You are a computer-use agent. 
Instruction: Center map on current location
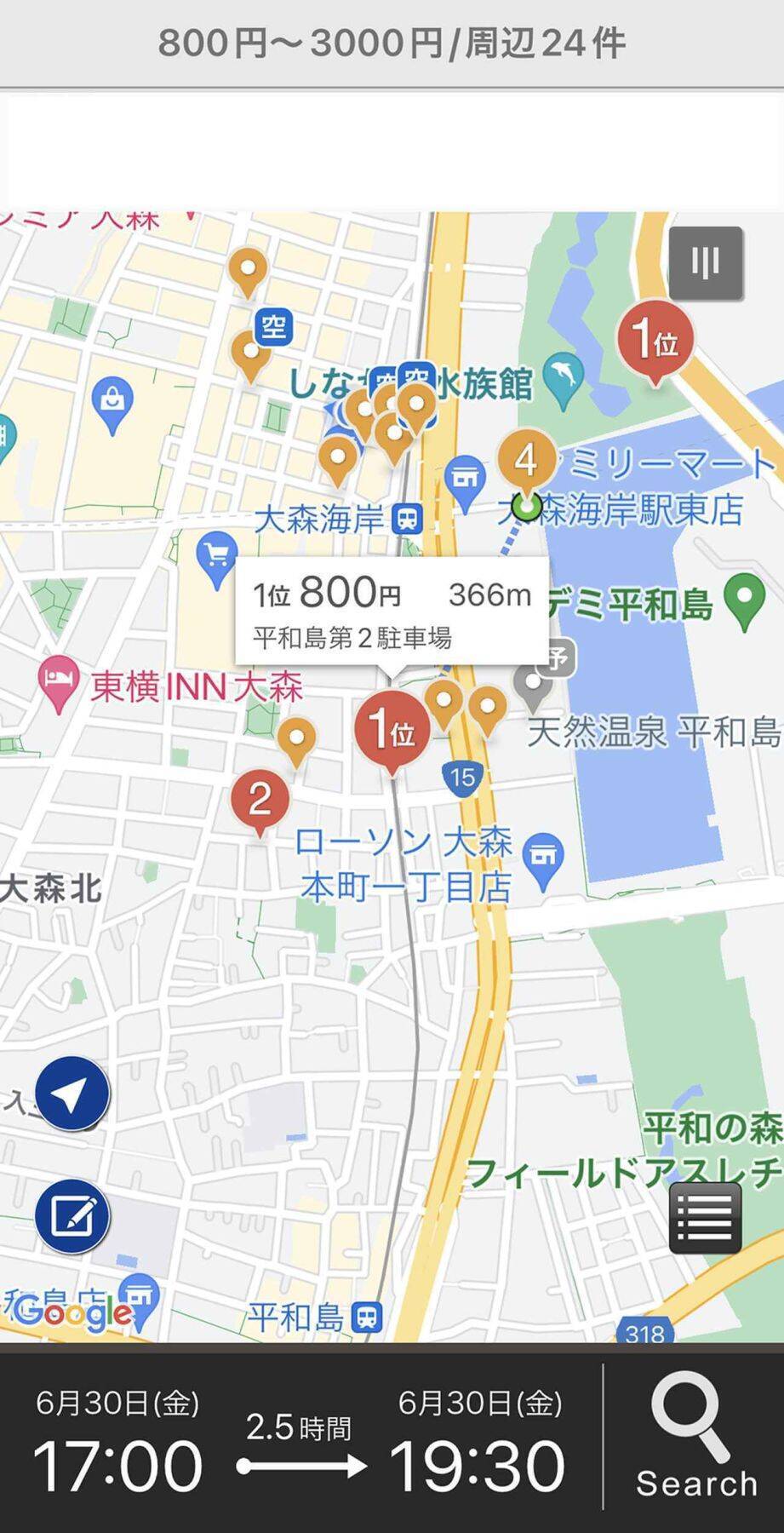[x=72, y=1094]
